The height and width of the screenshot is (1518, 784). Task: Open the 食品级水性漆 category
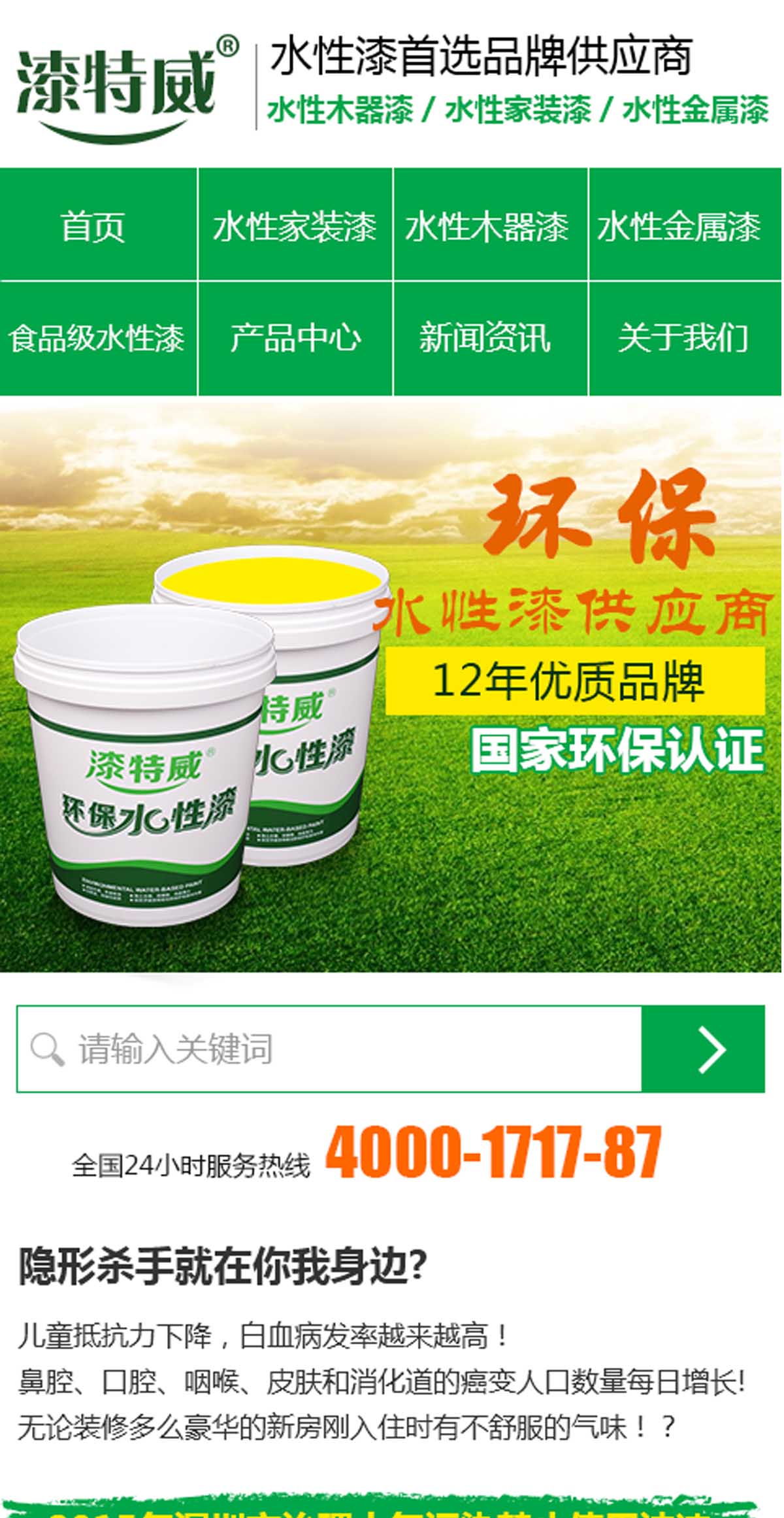[98, 339]
